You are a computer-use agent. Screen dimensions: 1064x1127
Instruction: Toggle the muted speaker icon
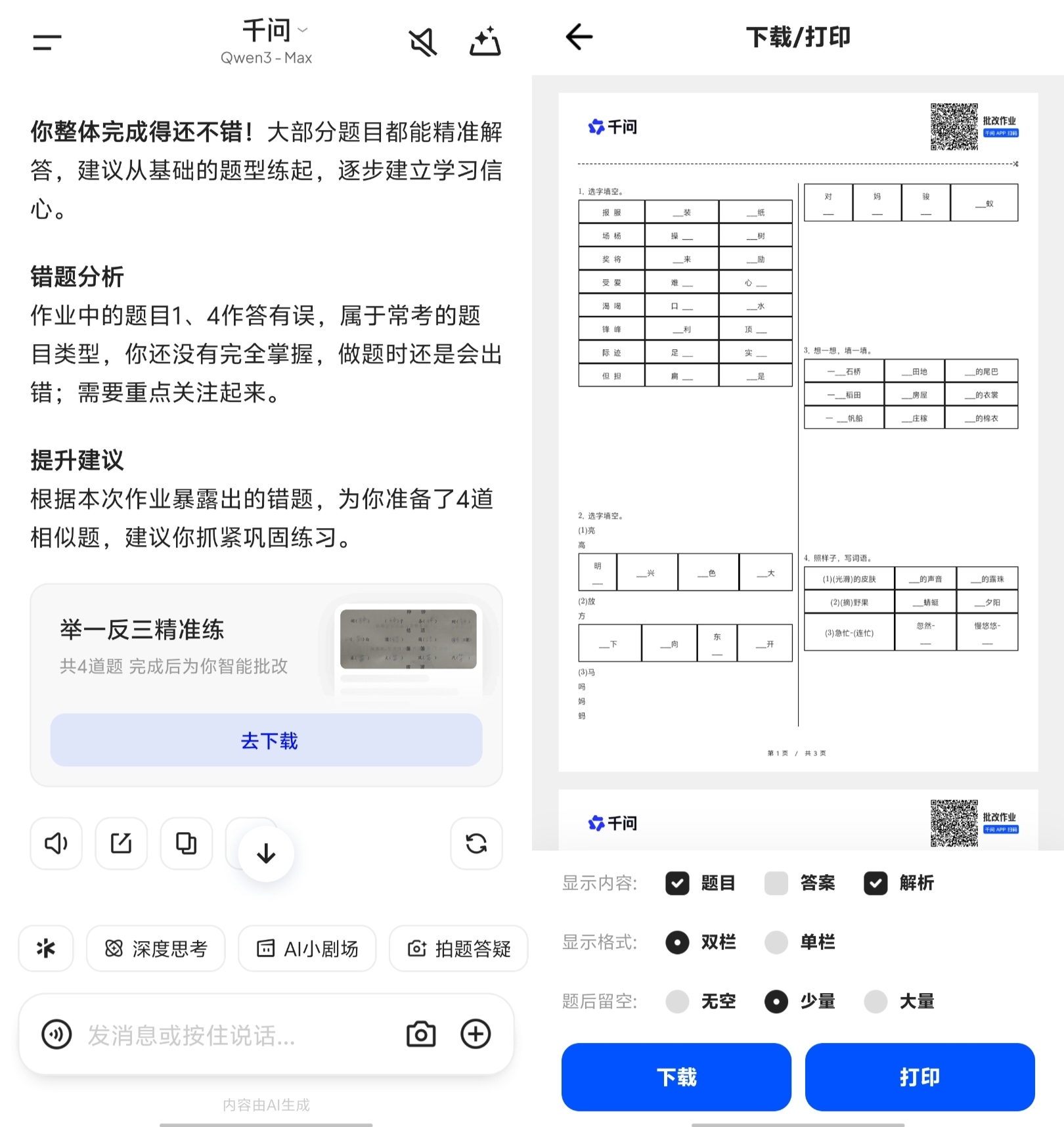coord(423,43)
